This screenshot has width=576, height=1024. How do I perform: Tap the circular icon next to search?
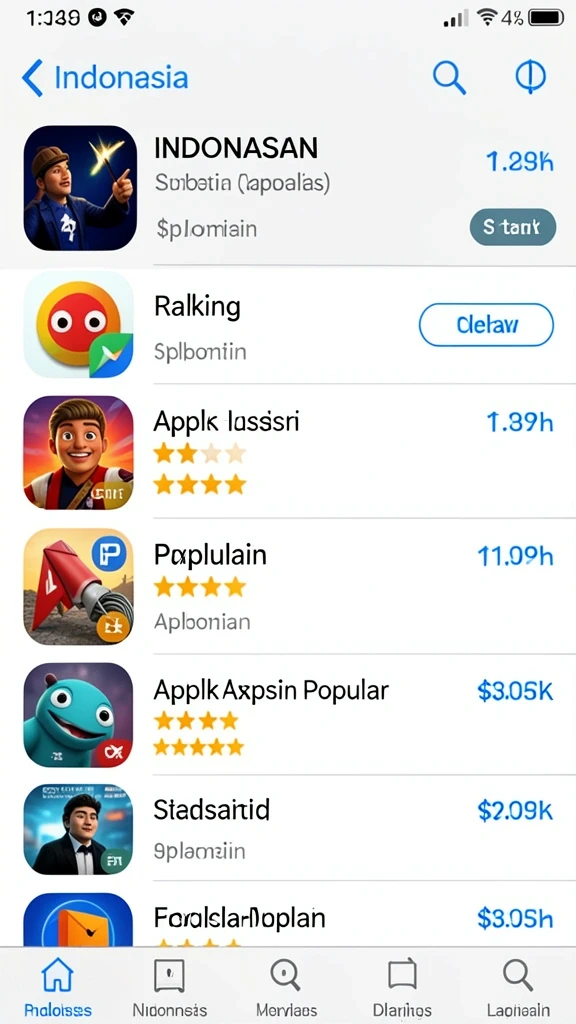tap(530, 76)
